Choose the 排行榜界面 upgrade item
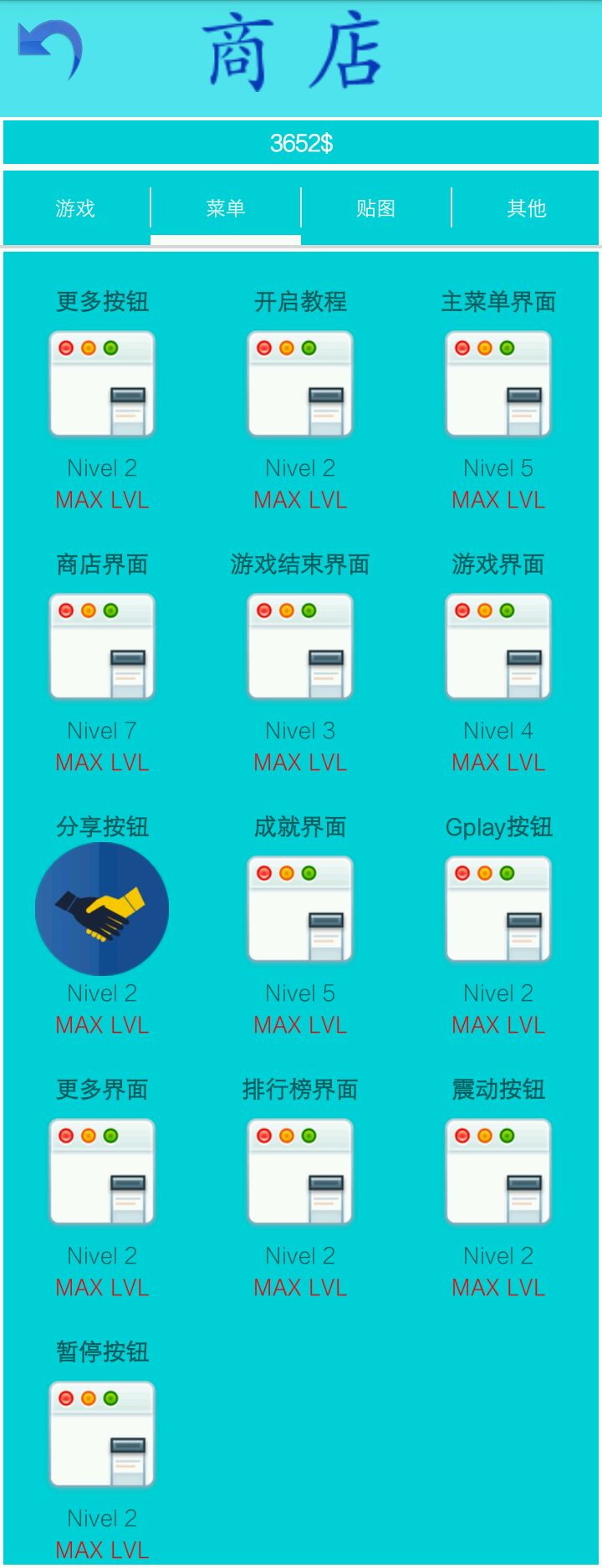Screen dimensions: 602x1568 [300, 1172]
